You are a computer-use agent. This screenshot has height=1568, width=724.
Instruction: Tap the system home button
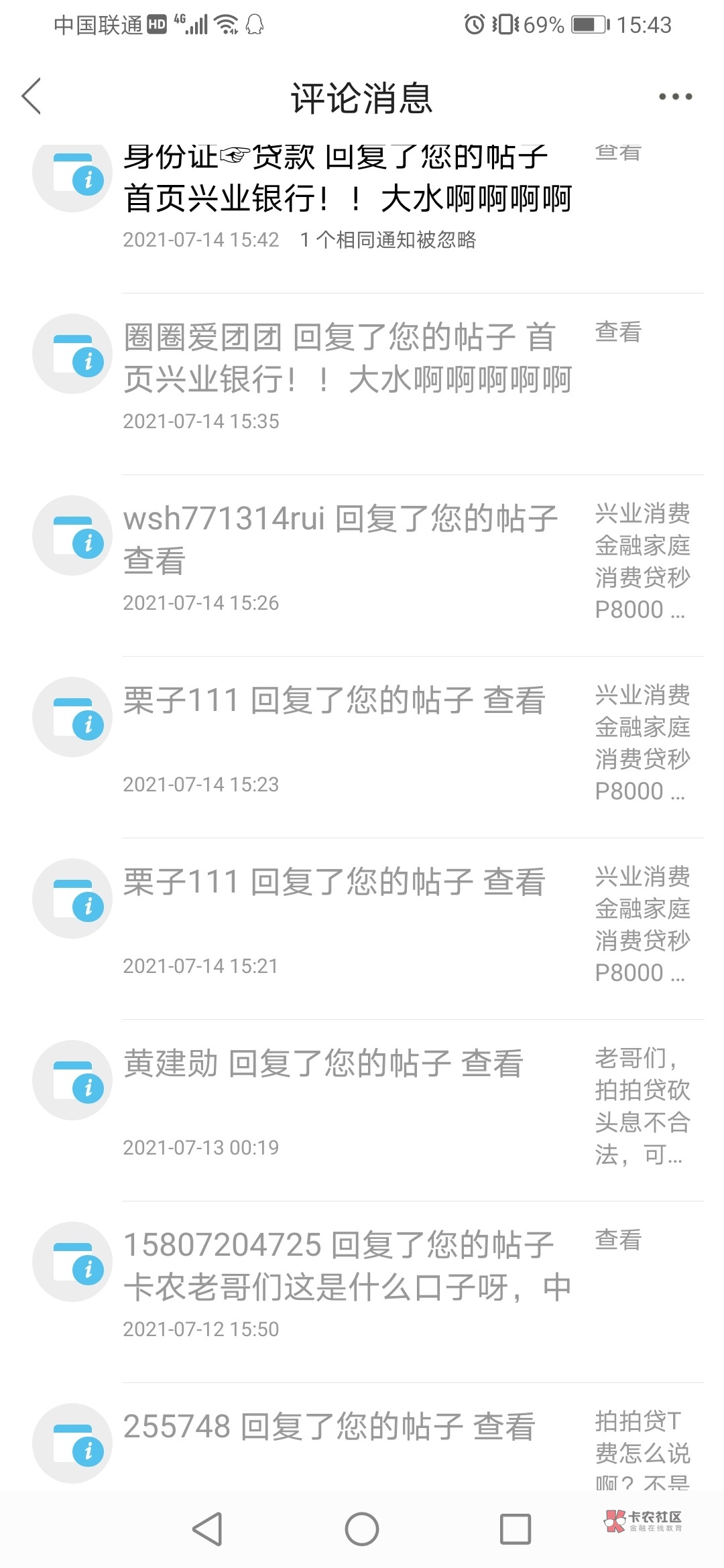coord(362,1529)
